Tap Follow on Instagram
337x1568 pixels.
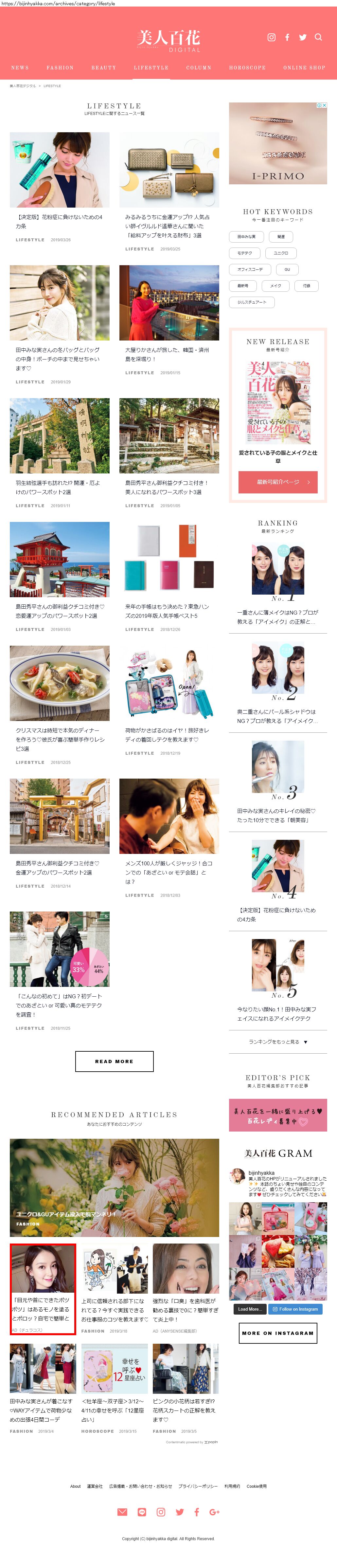[x=295, y=1309]
